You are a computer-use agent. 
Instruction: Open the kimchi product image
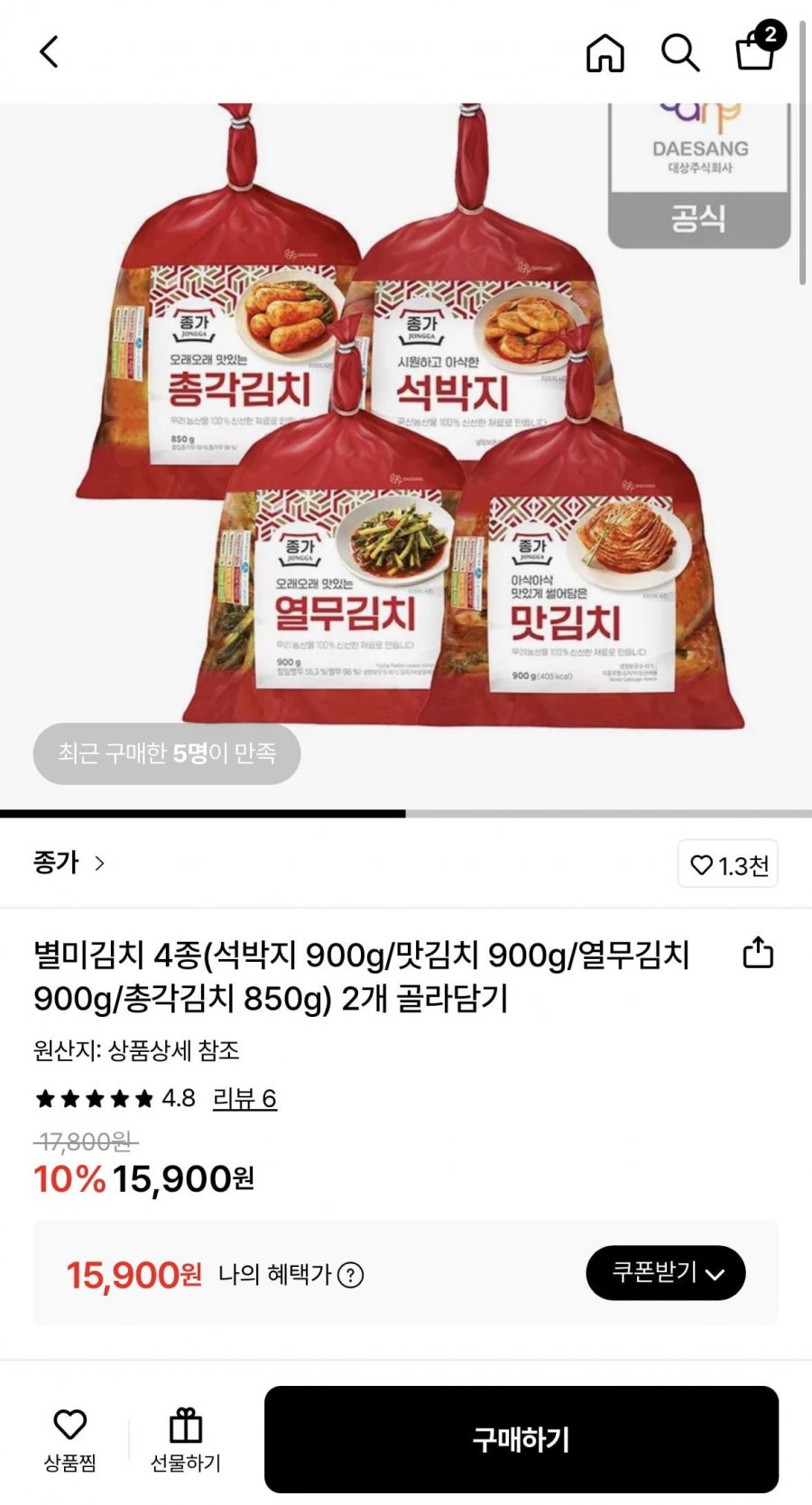tap(406, 451)
